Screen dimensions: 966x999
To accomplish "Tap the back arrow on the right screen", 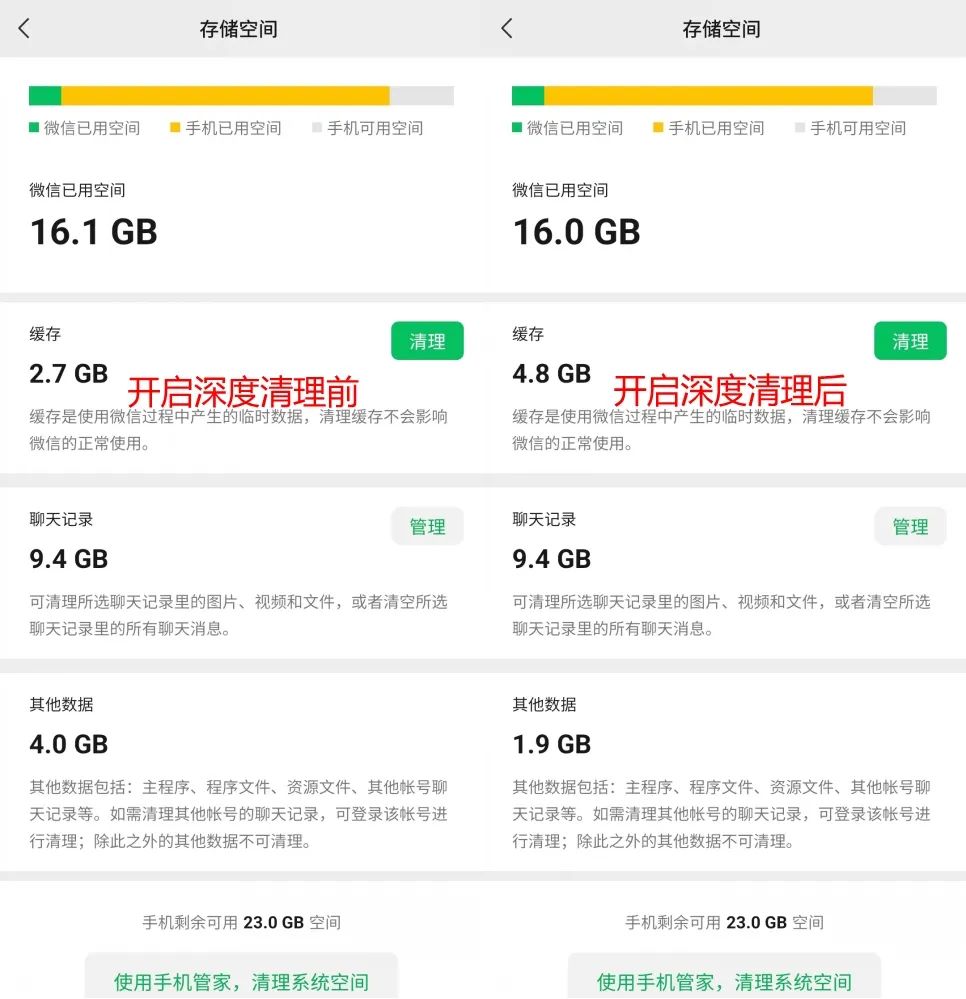I will point(506,29).
